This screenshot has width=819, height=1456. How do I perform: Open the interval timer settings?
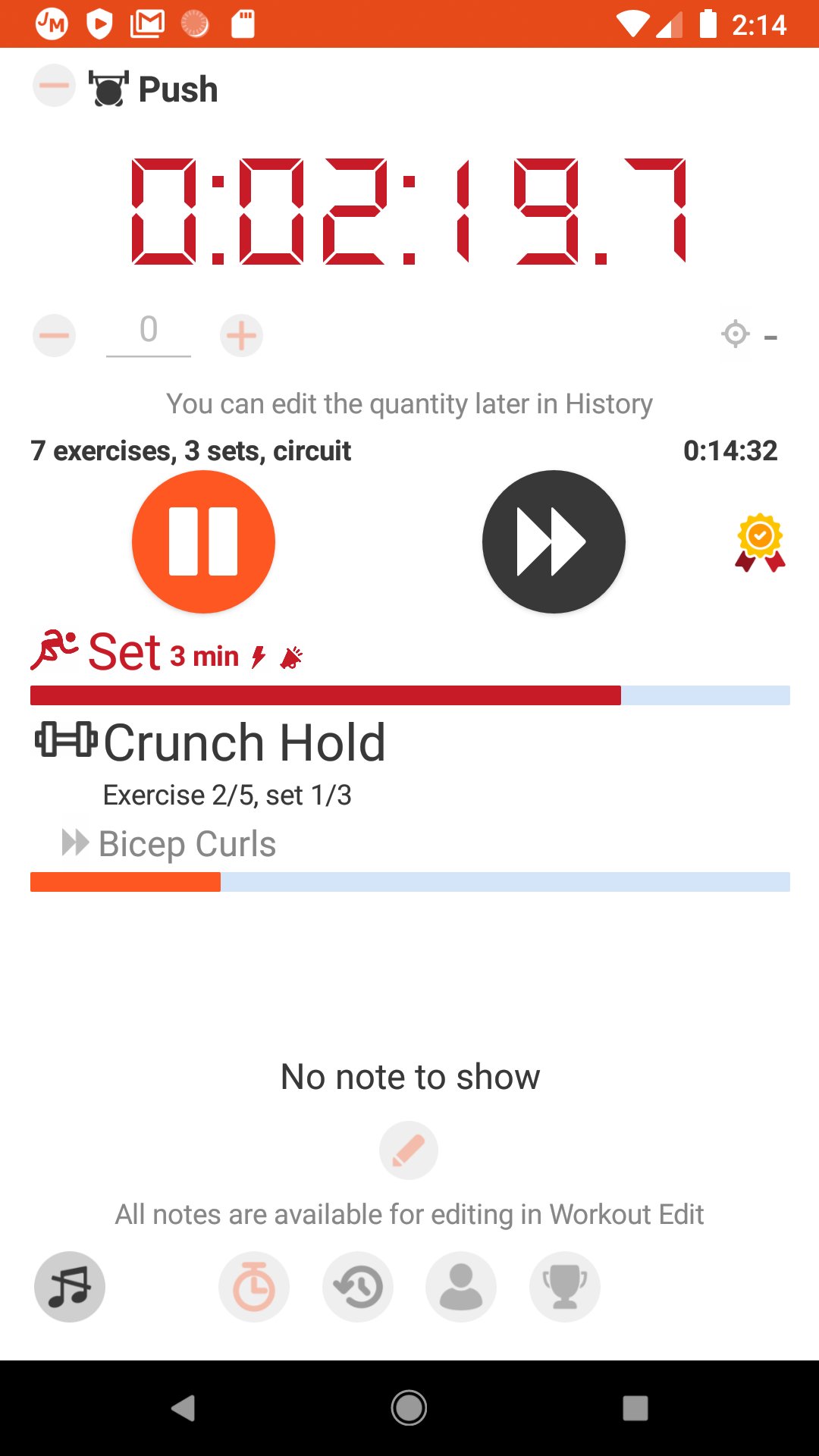coord(254,1287)
